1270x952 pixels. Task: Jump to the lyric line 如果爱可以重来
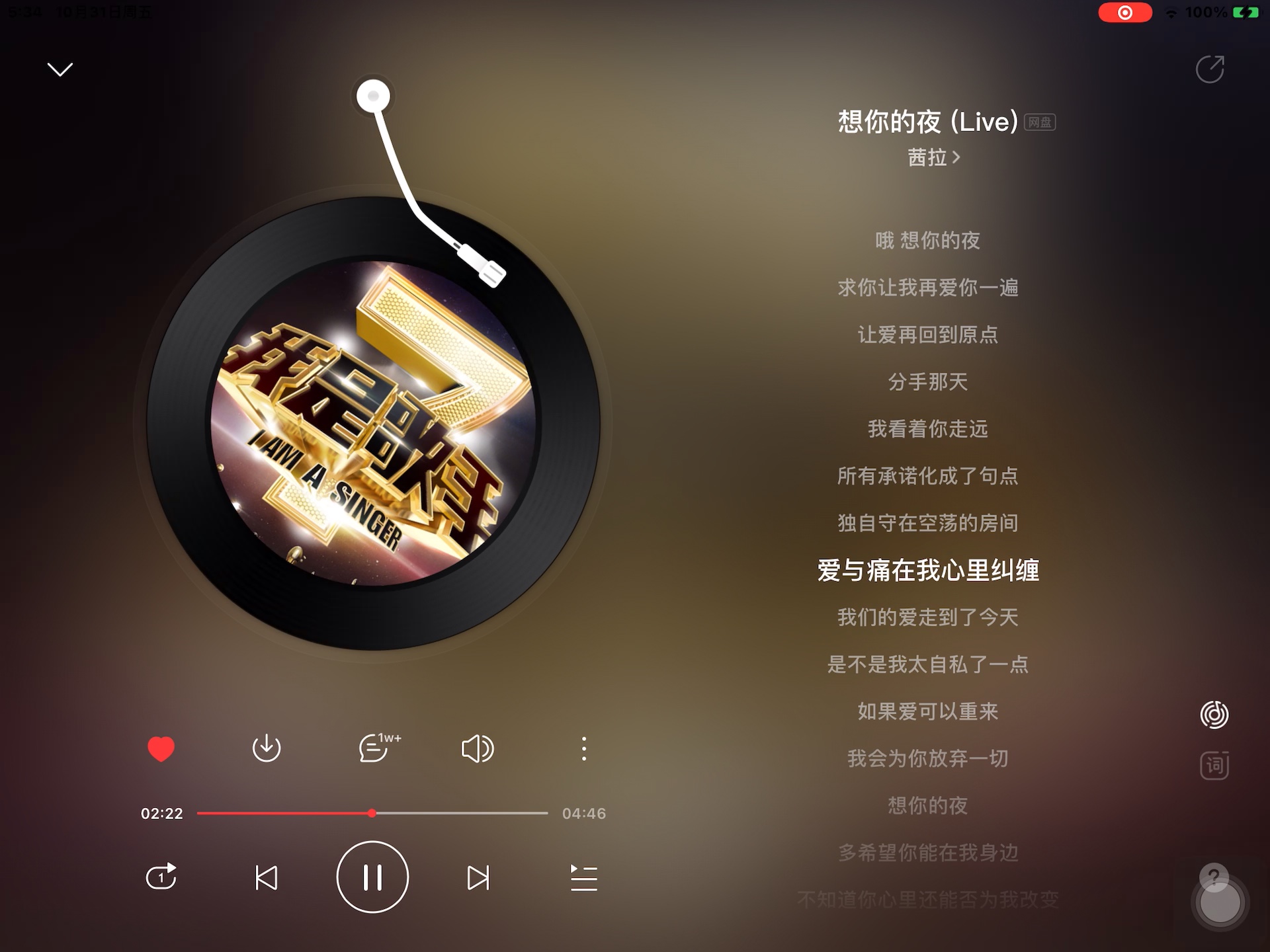(927, 711)
